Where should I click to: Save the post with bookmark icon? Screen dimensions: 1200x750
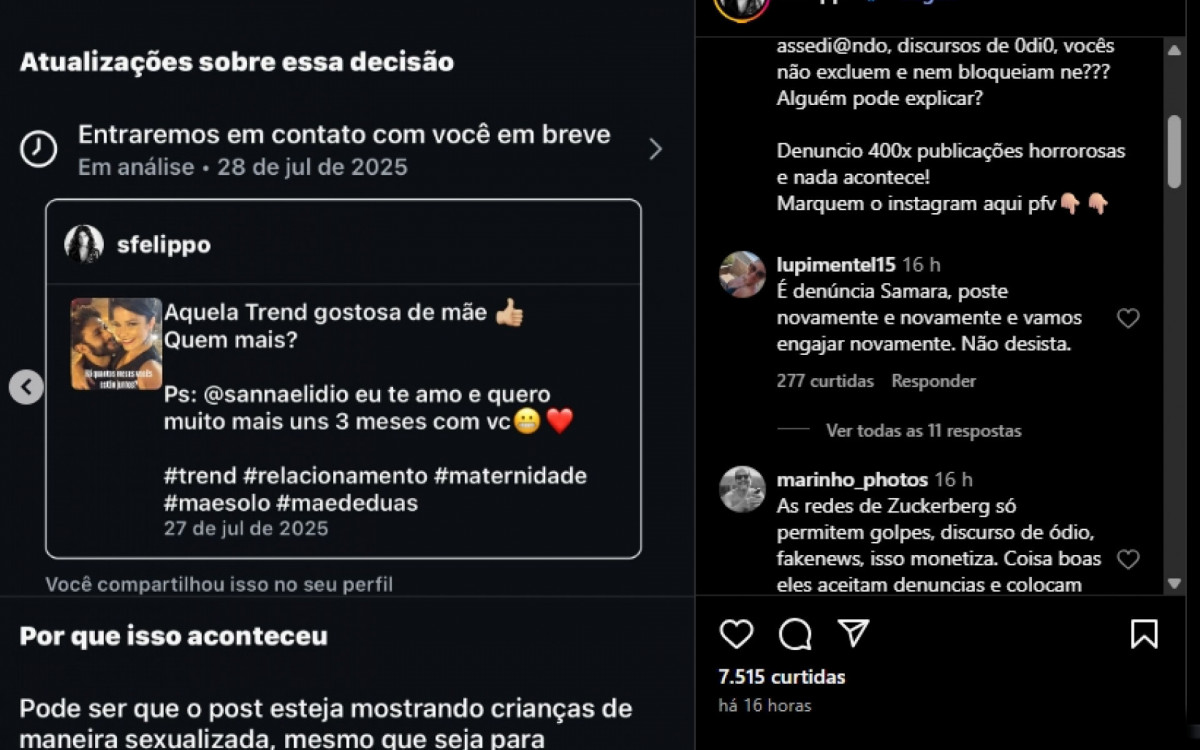pyautogui.click(x=1144, y=634)
